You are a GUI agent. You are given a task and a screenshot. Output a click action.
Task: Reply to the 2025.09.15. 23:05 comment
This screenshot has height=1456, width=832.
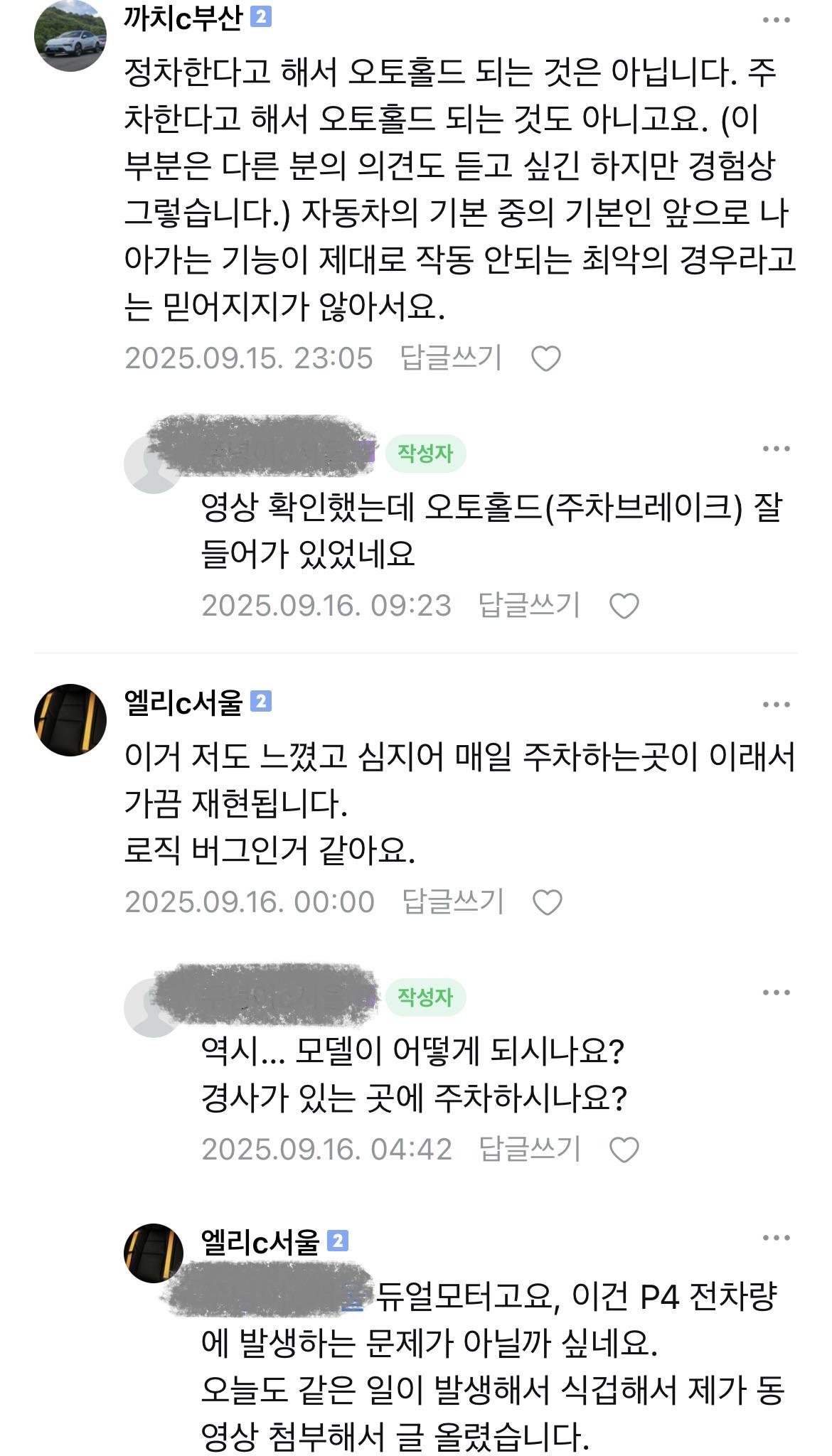pos(451,358)
